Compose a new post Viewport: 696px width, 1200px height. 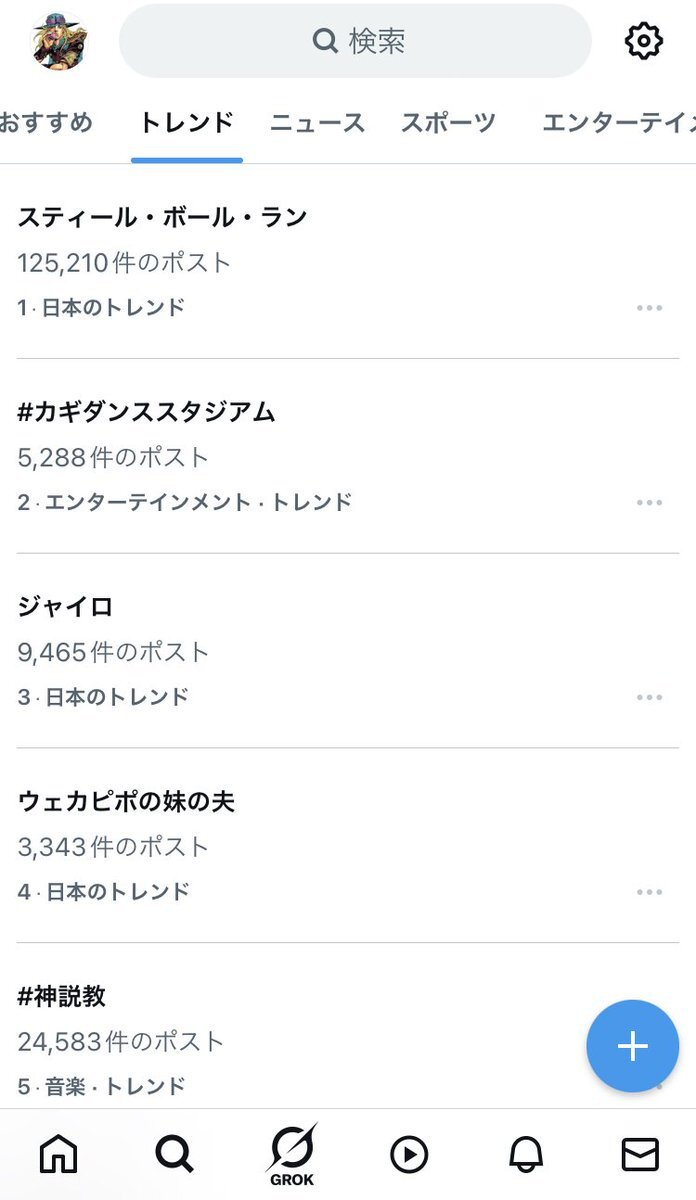632,1046
